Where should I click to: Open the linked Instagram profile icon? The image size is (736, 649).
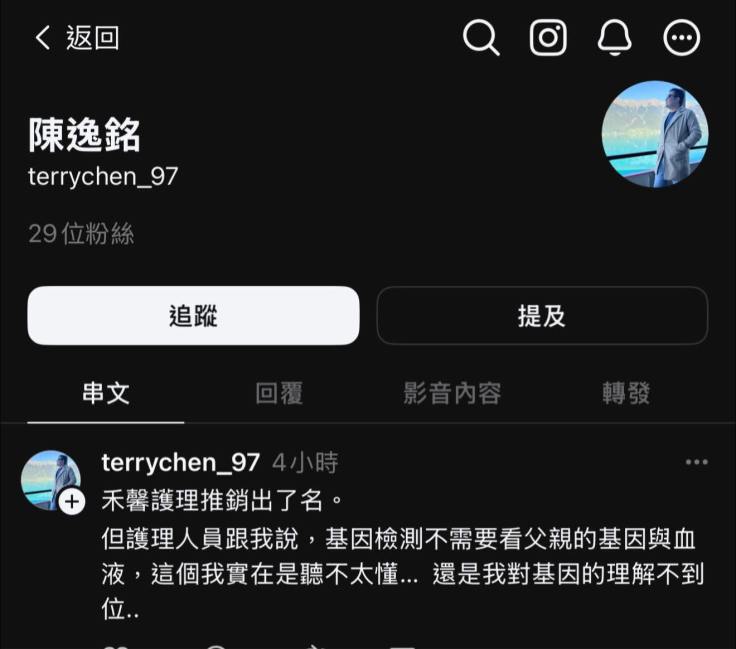pyautogui.click(x=548, y=38)
